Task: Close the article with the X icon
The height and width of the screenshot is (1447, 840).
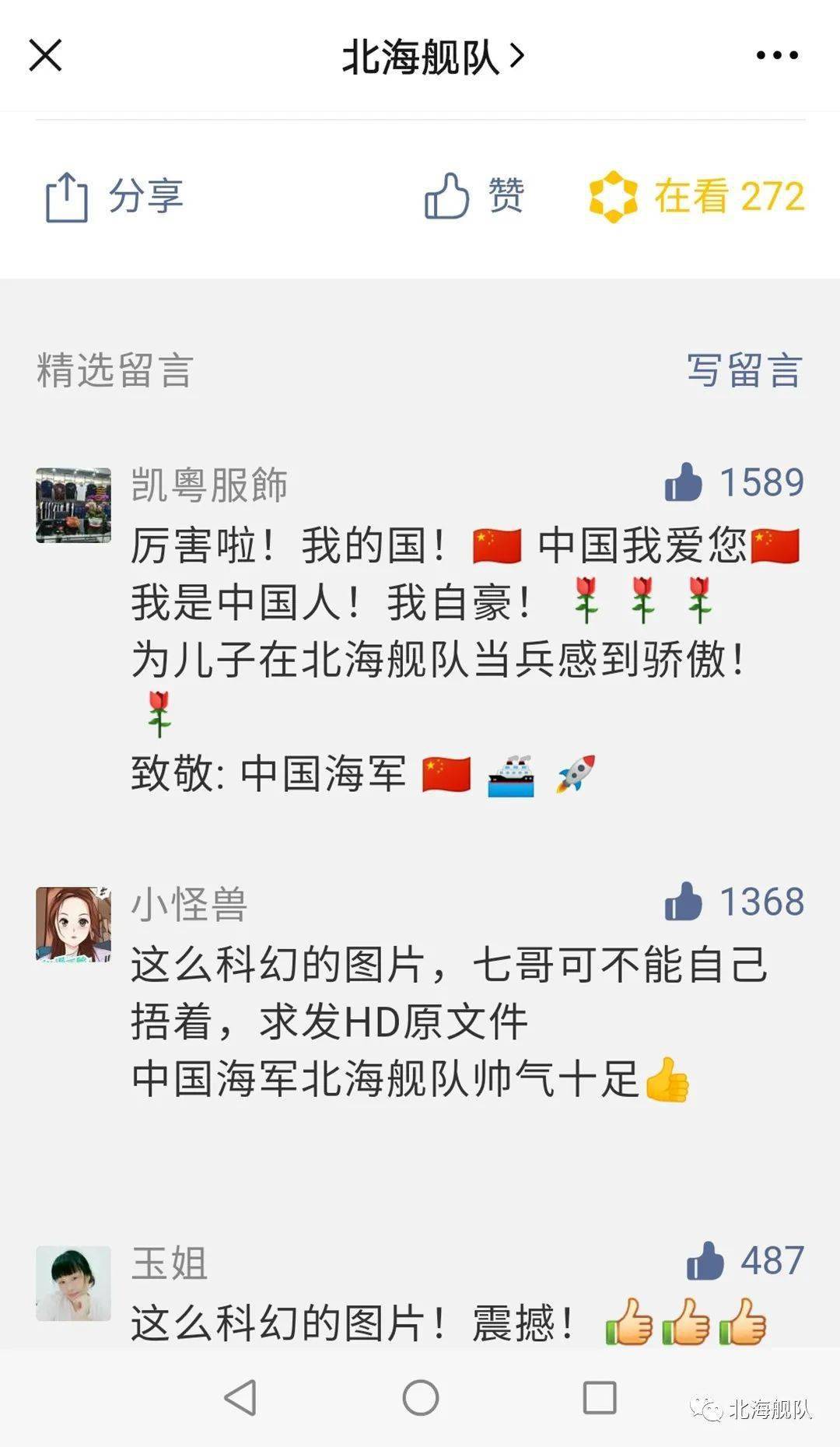Action: (45, 55)
